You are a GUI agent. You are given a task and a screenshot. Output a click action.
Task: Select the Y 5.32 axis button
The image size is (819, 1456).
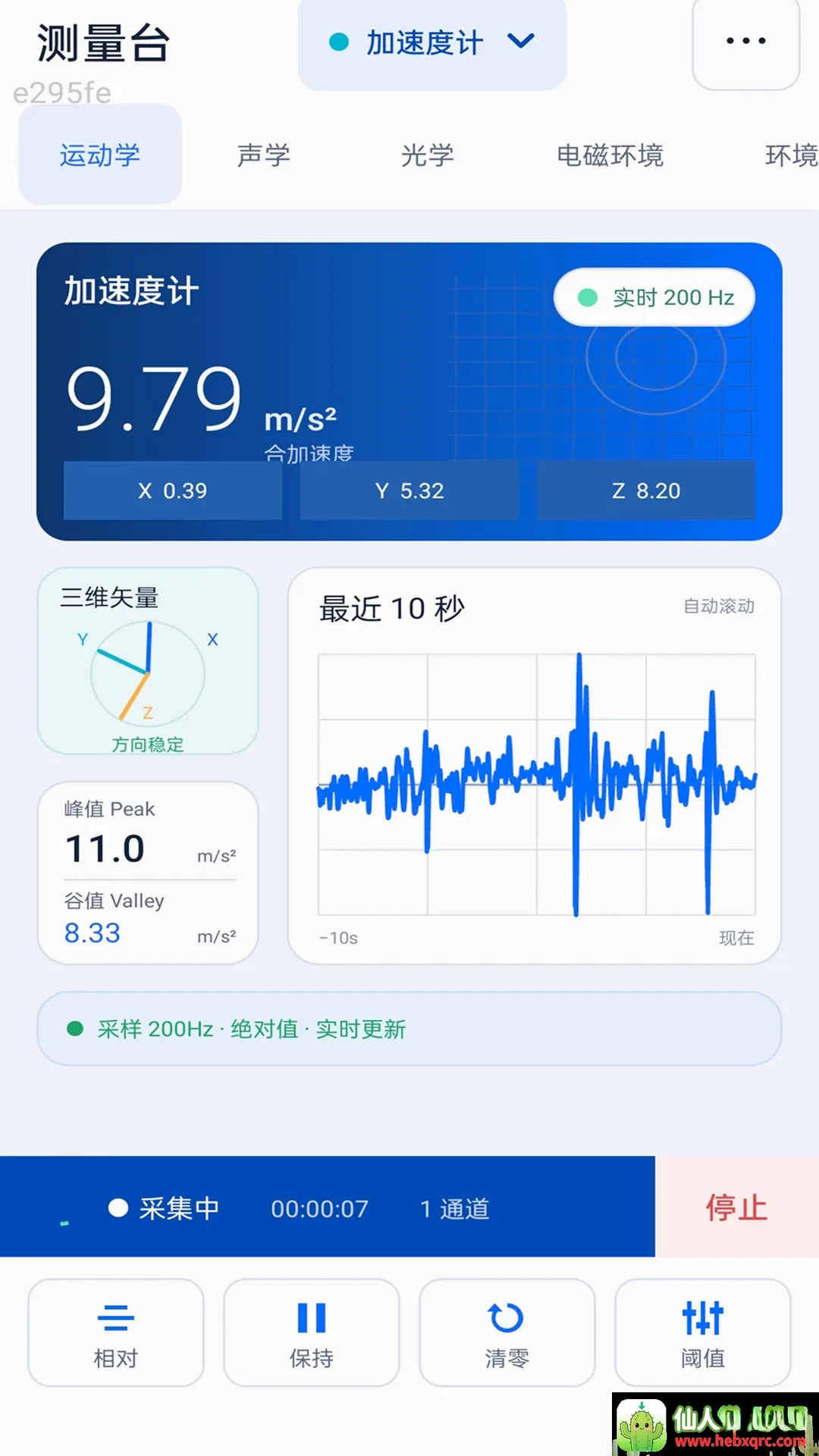pyautogui.click(x=409, y=491)
